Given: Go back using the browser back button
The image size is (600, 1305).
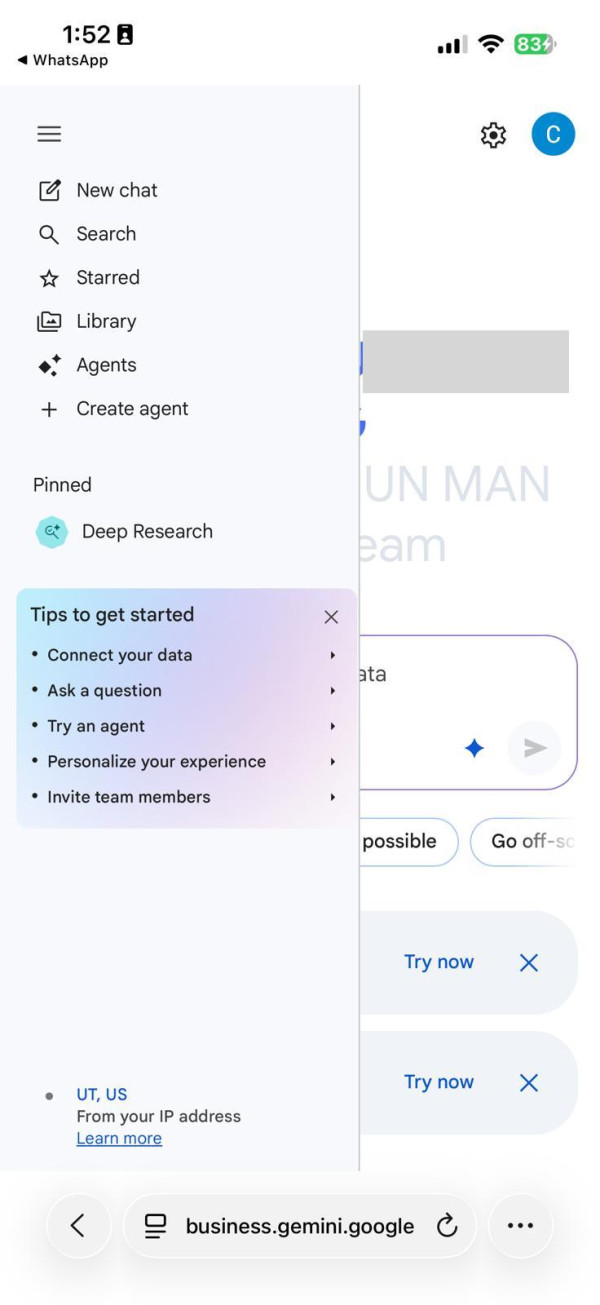Looking at the screenshot, I should tap(78, 1226).
